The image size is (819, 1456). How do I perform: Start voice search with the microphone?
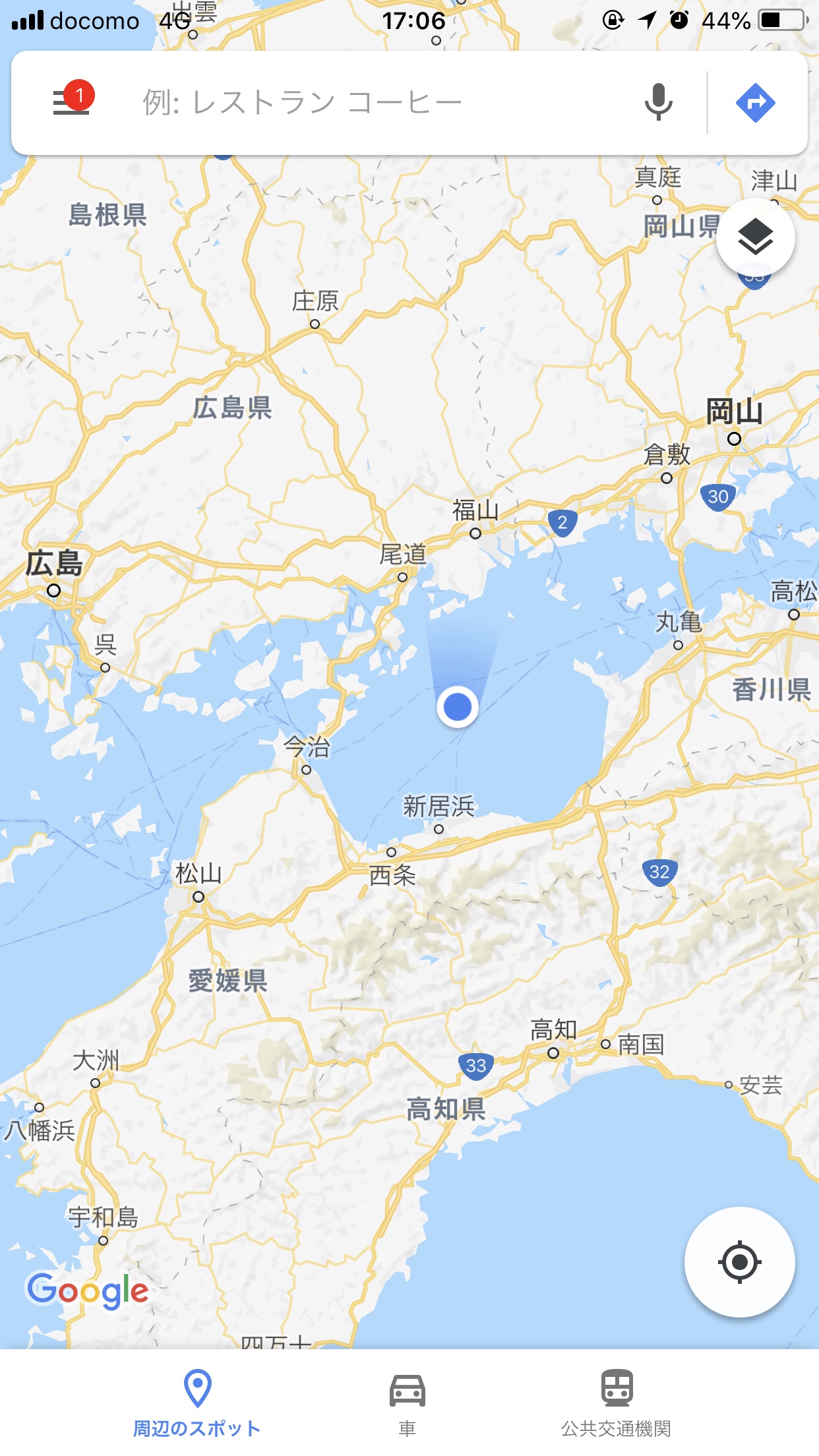(658, 102)
